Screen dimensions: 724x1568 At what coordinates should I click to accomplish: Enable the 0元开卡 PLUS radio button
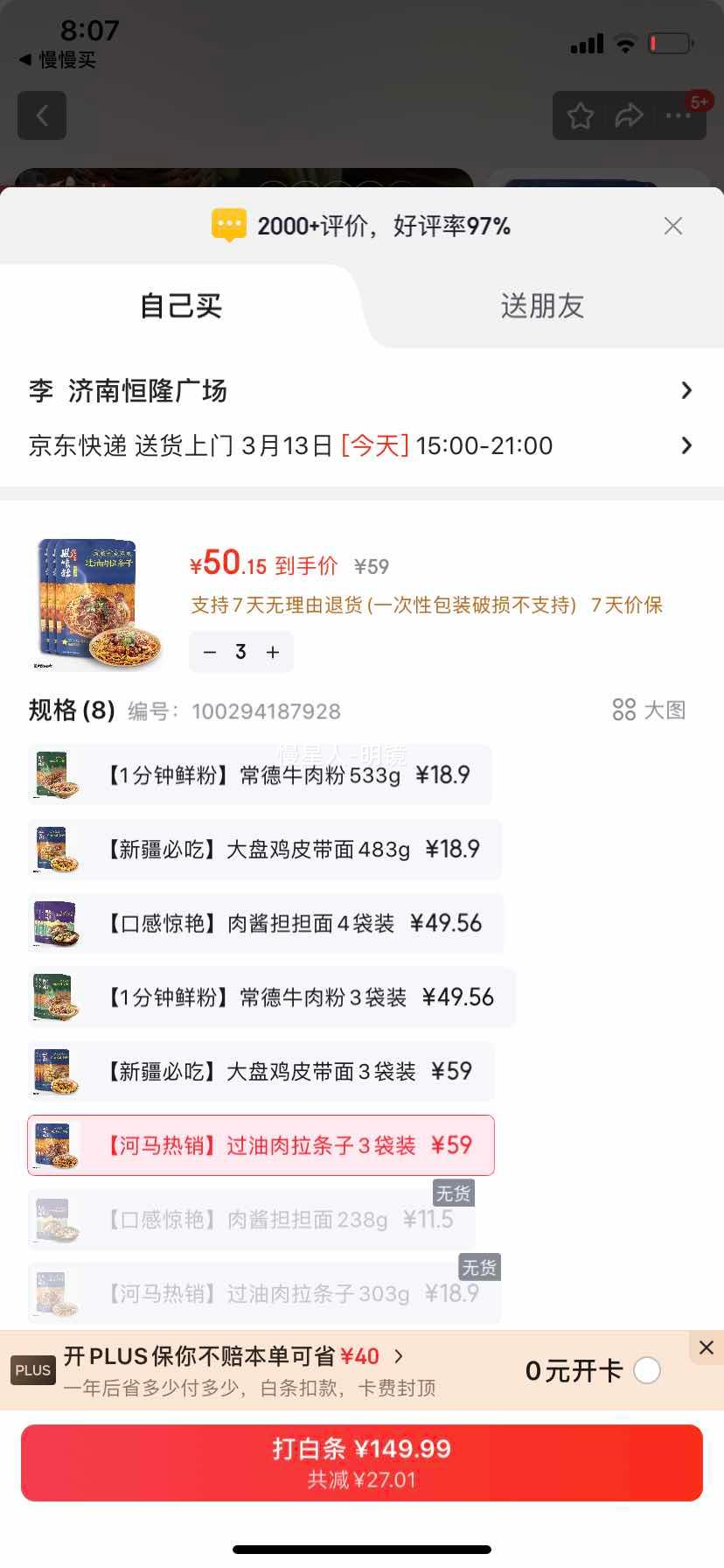646,1370
